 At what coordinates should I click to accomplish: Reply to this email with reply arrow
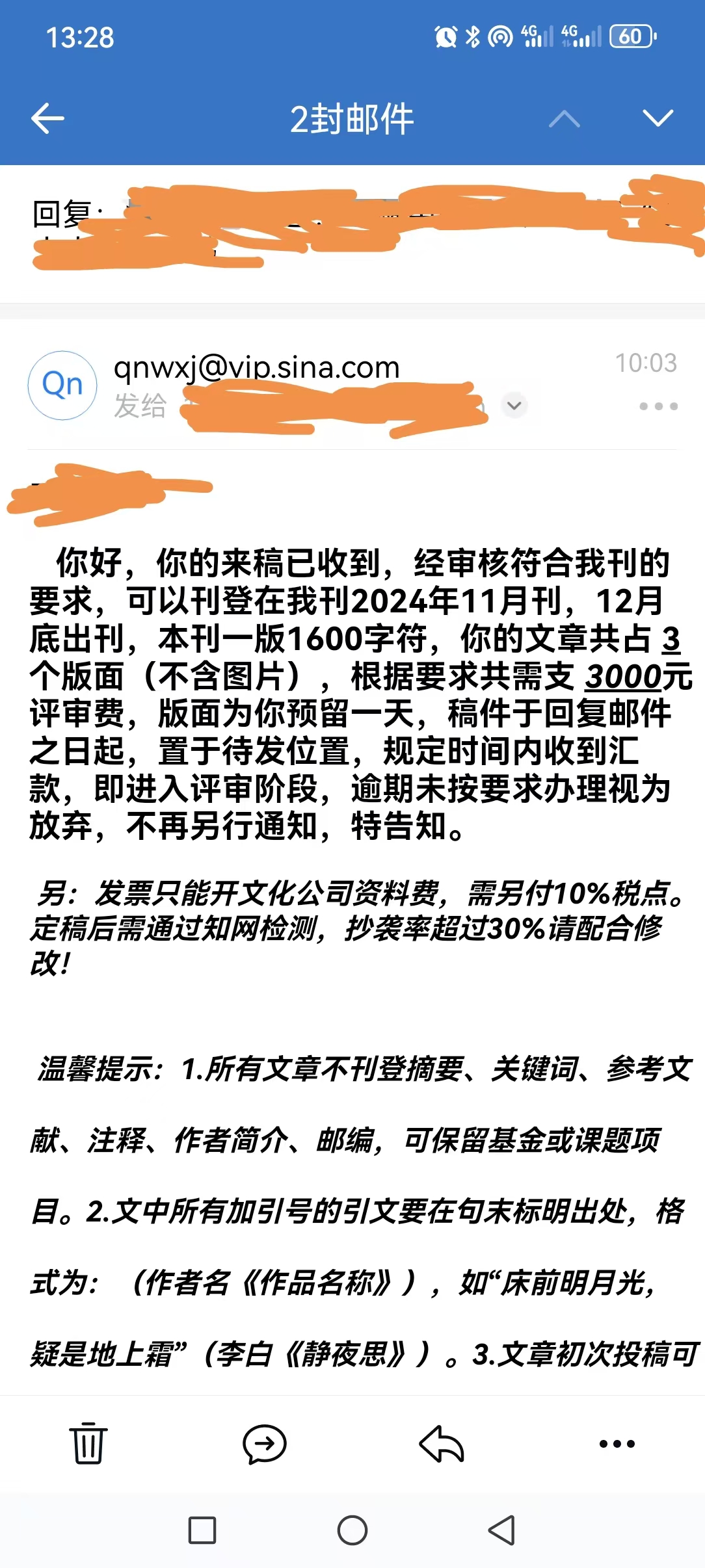coord(442,1443)
